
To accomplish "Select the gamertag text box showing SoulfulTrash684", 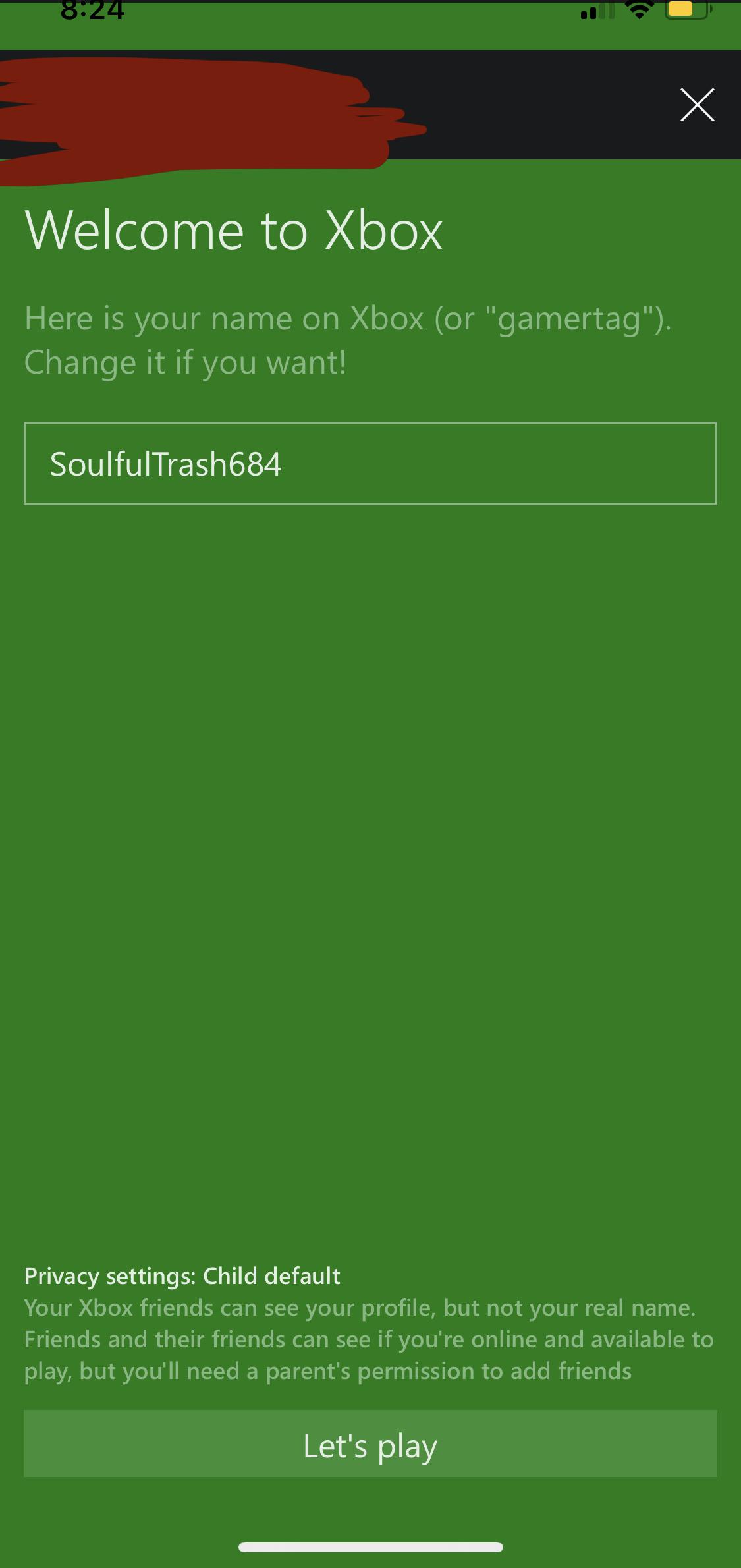I will click(371, 463).
